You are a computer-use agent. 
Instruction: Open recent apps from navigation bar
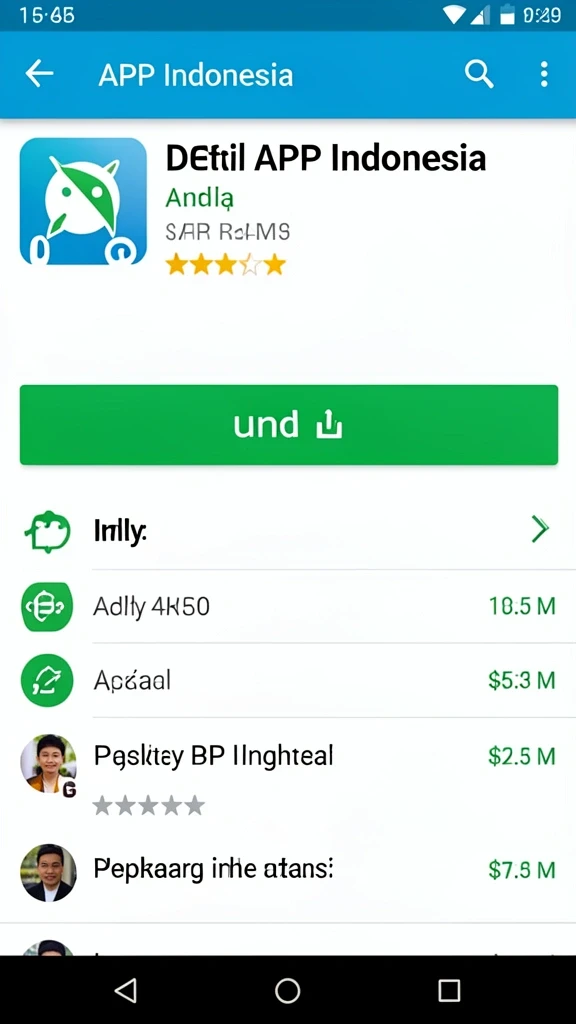coord(449,990)
